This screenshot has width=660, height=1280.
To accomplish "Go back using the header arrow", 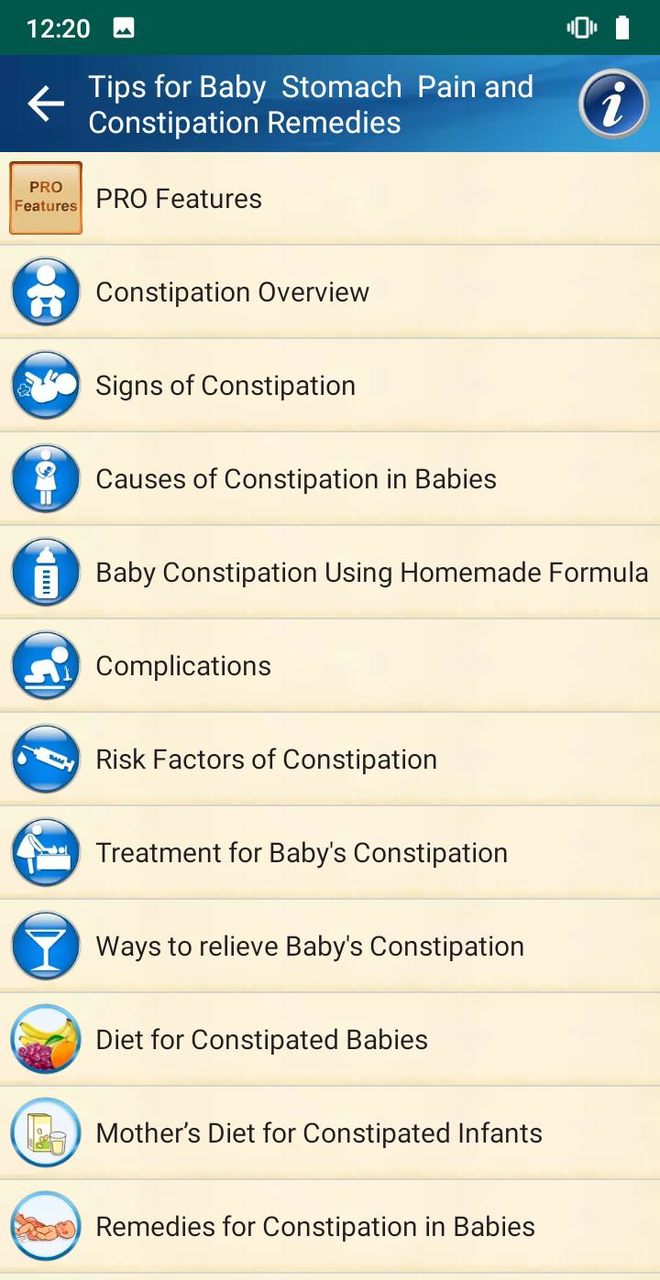I will coord(46,103).
